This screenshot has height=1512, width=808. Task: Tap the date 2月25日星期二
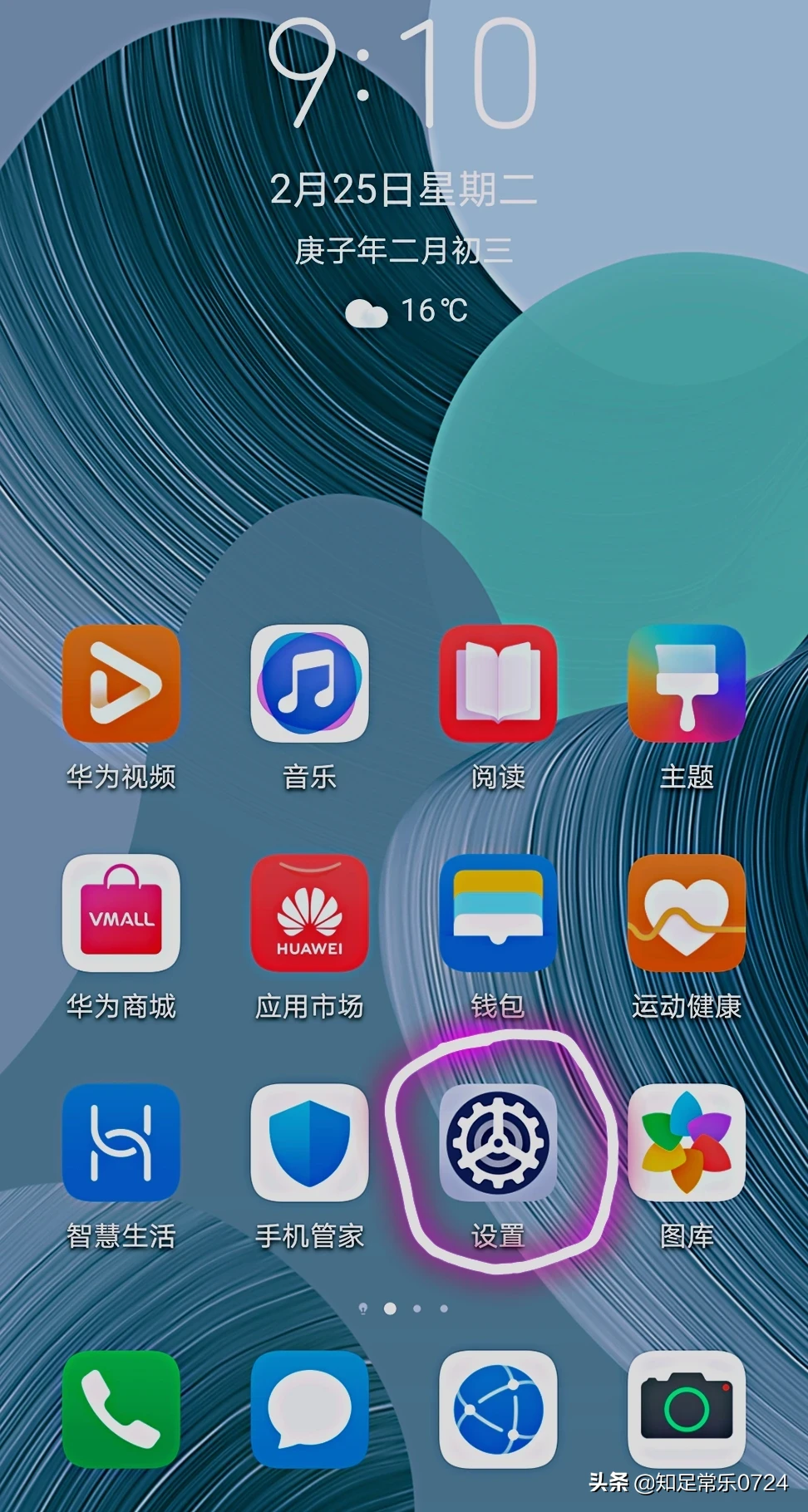403,190
